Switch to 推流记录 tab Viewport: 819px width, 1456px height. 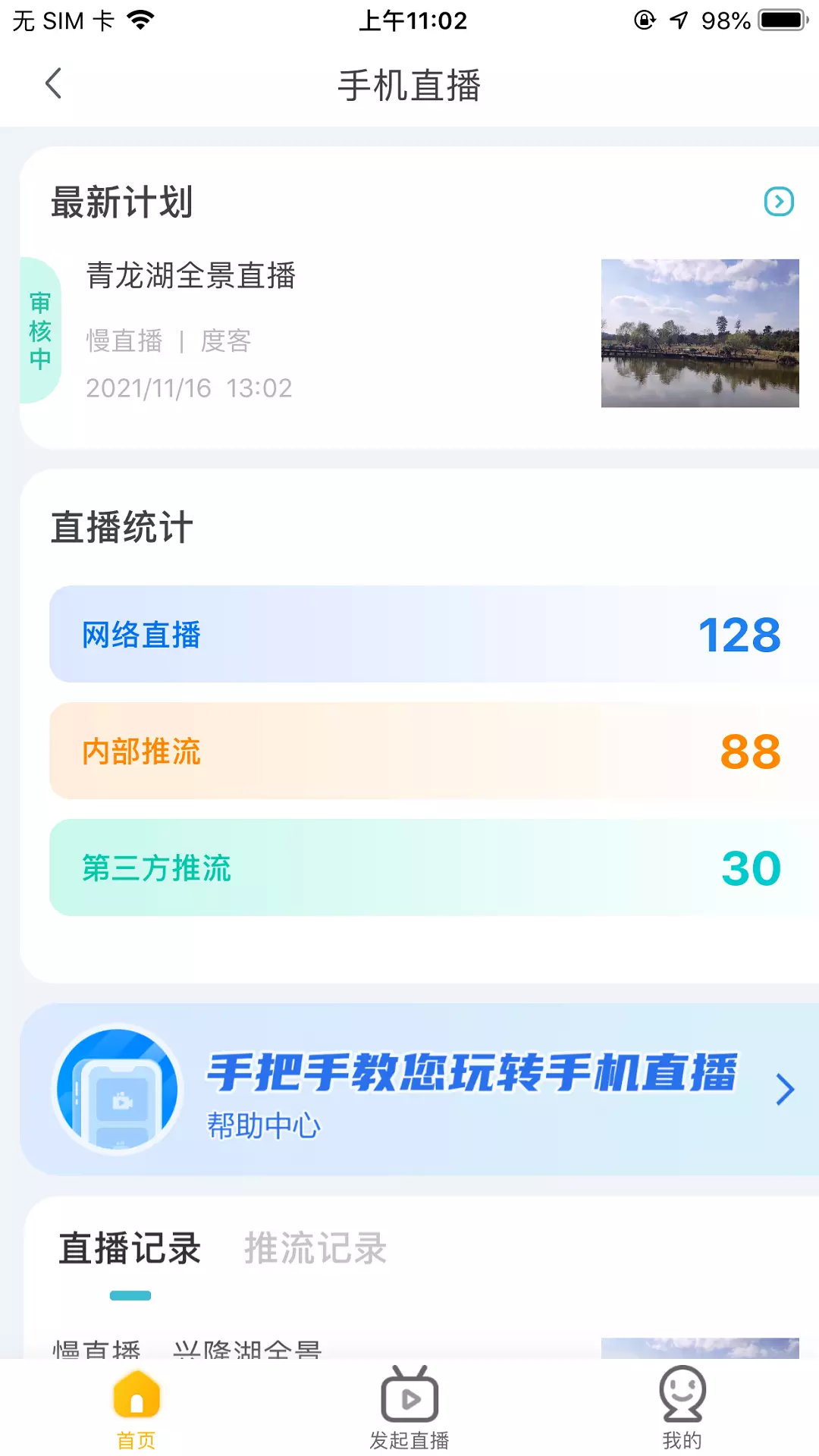click(x=315, y=1249)
